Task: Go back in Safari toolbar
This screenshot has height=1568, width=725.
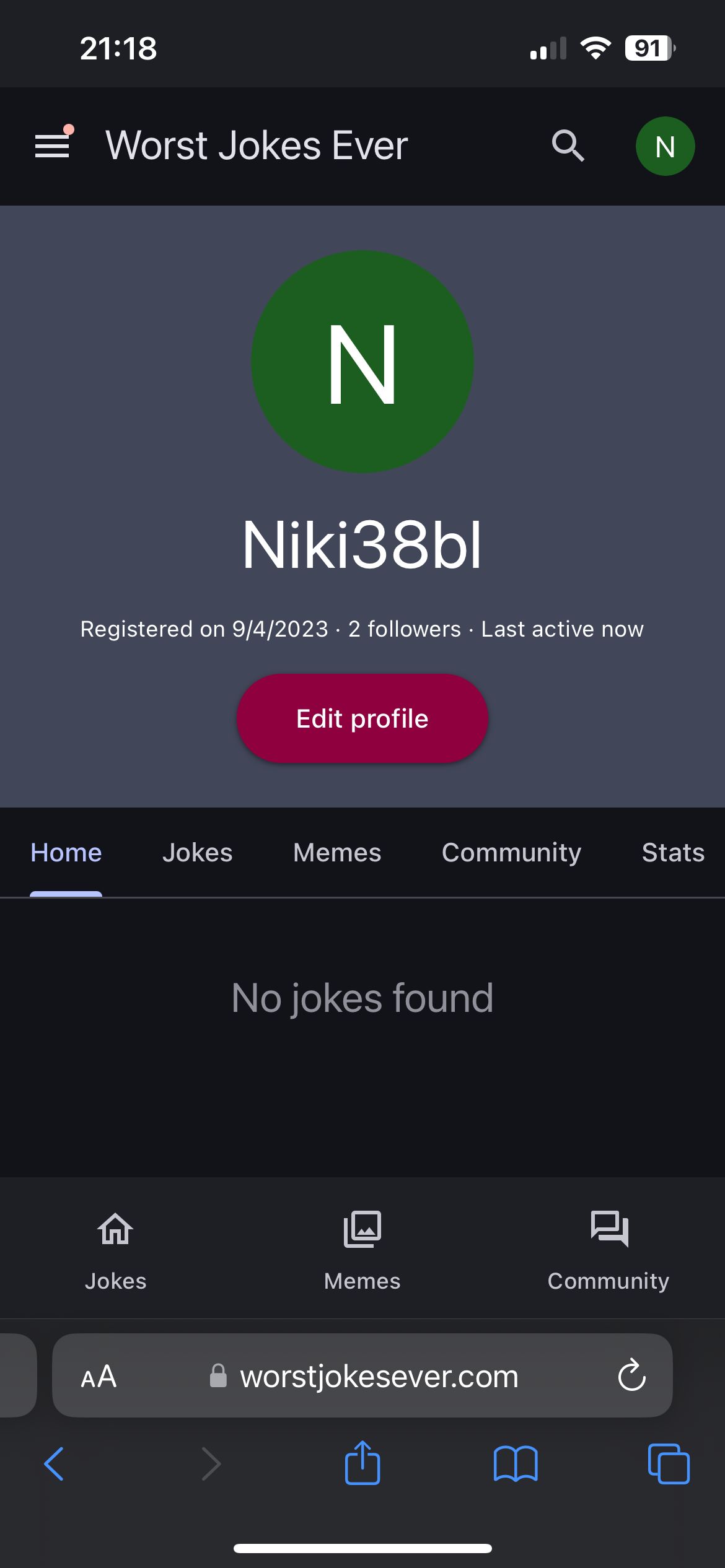Action: (55, 1464)
